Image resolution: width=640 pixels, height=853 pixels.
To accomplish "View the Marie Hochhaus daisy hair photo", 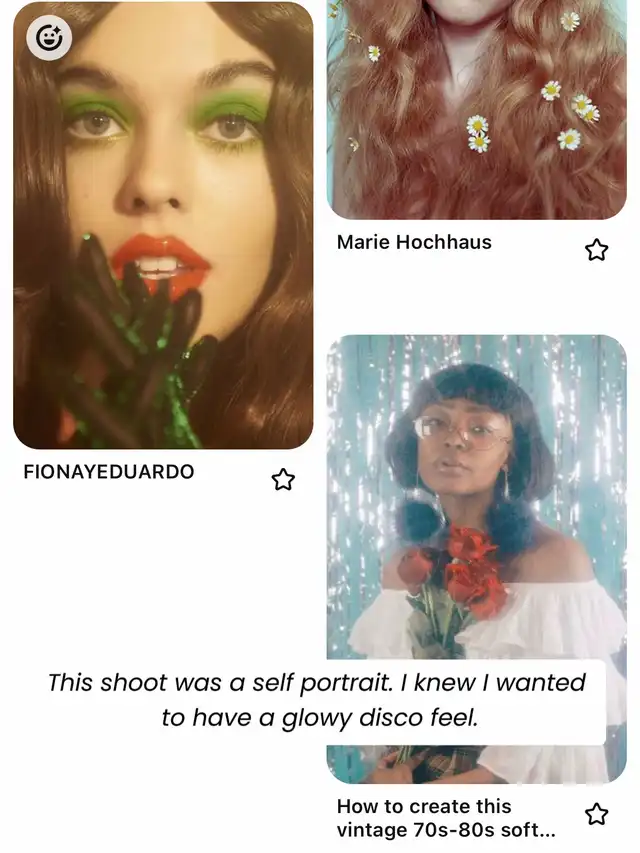I will [x=477, y=110].
